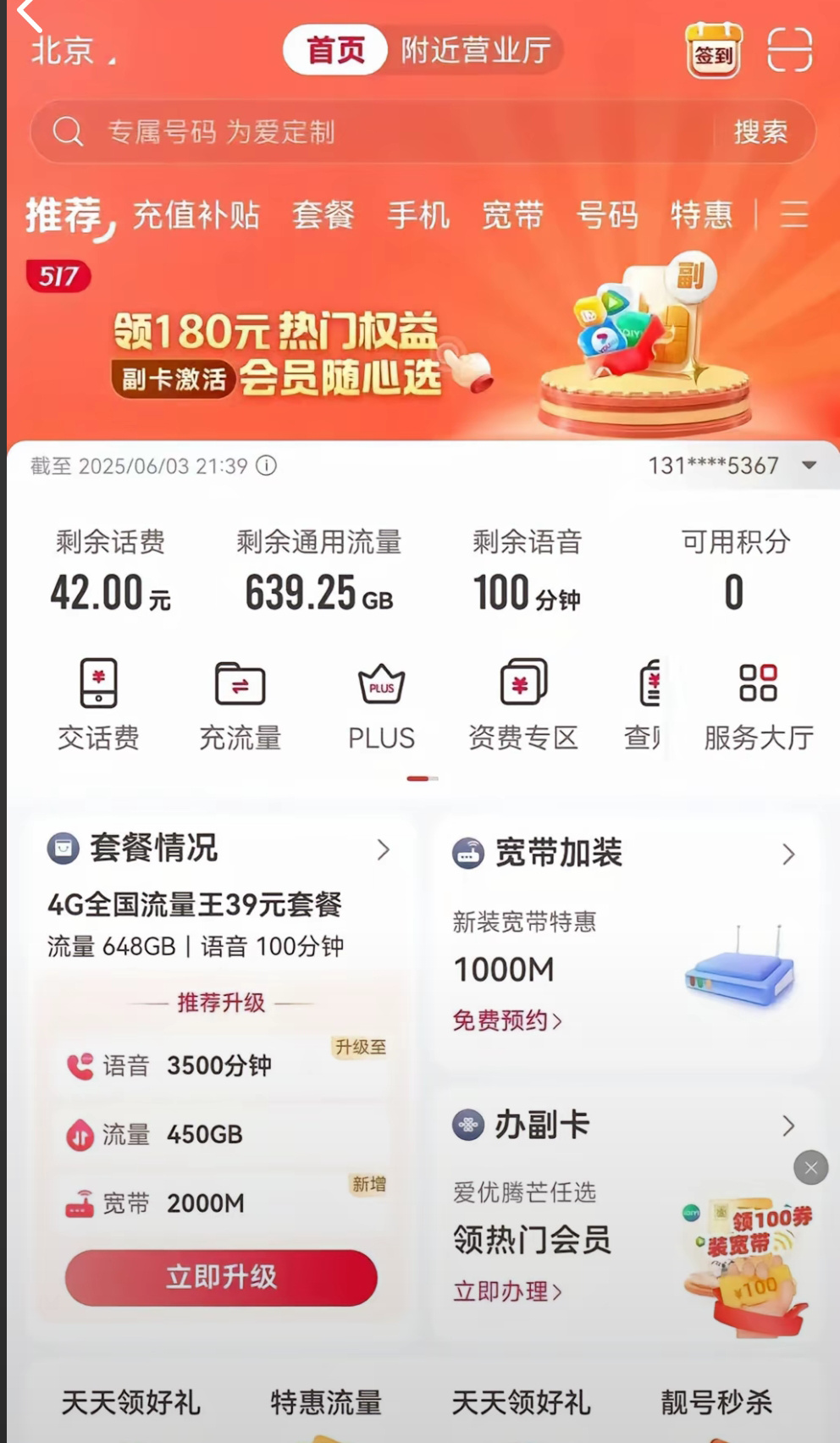This screenshot has width=840, height=1443.
Task: Tap 免费预约 broadband link
Action: point(506,1020)
